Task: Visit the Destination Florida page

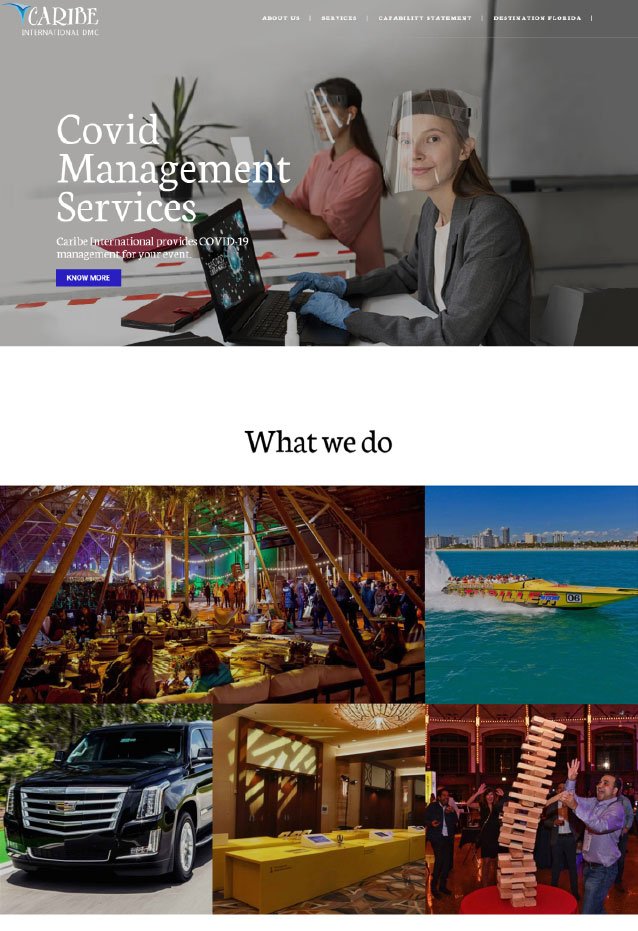Action: 537,18
